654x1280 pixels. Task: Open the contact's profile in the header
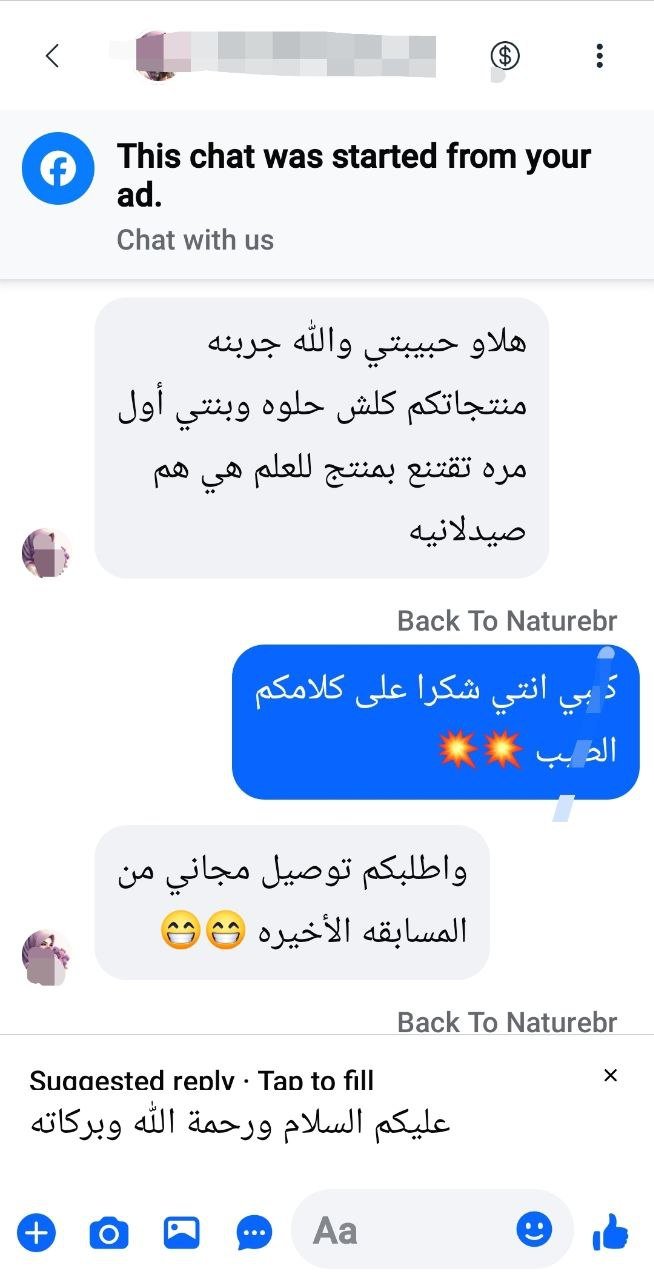285,56
